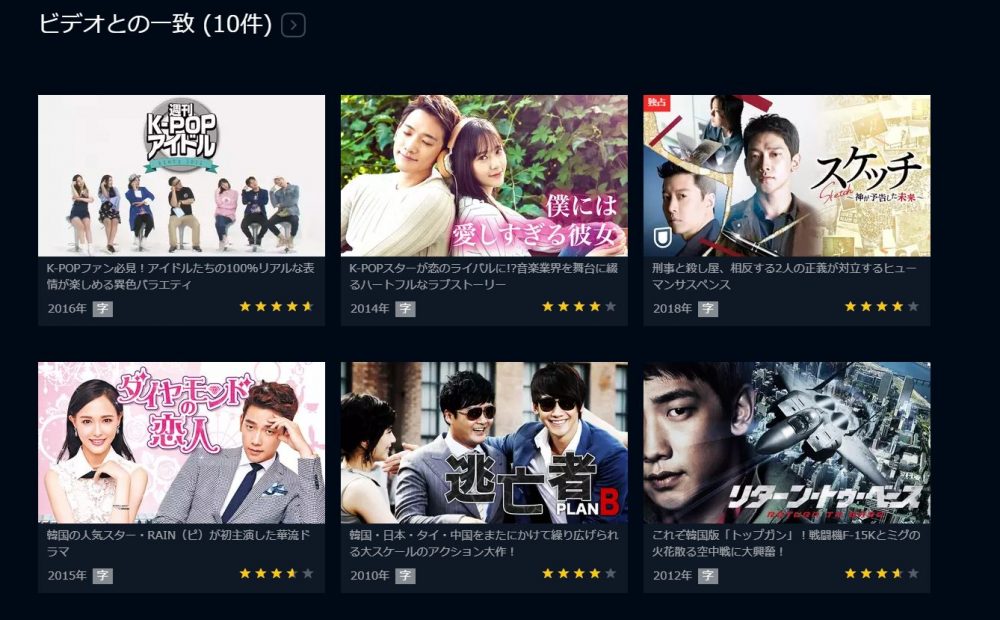The height and width of the screenshot is (620, 1000).
Task: Select the スケッチ 神が予告した未来 card
Action: [786, 176]
